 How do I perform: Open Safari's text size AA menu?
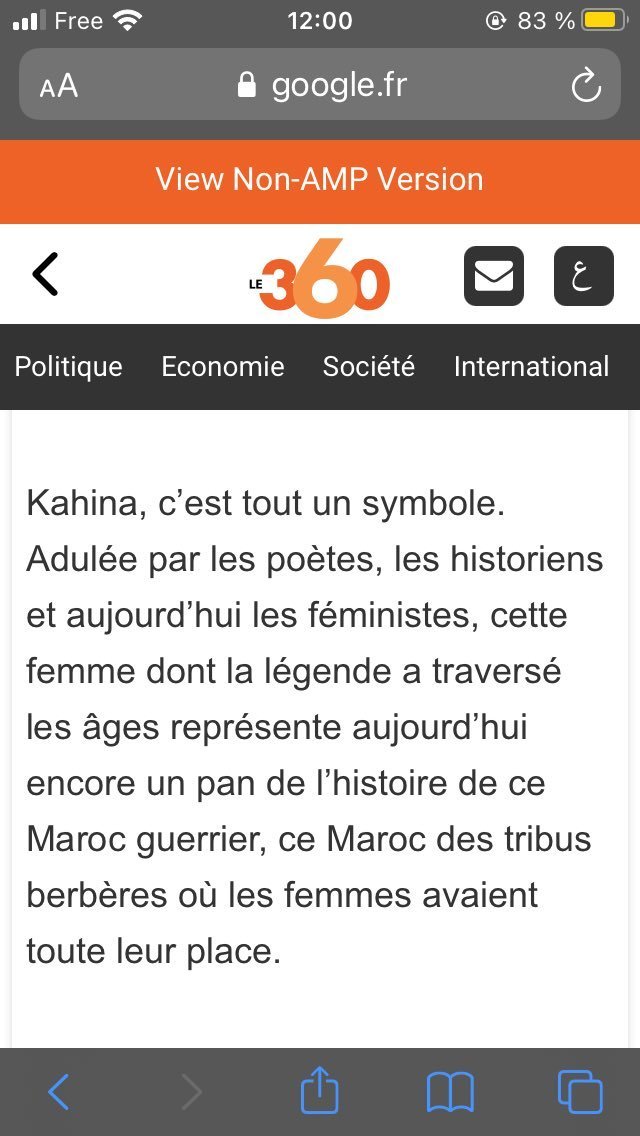tap(59, 86)
